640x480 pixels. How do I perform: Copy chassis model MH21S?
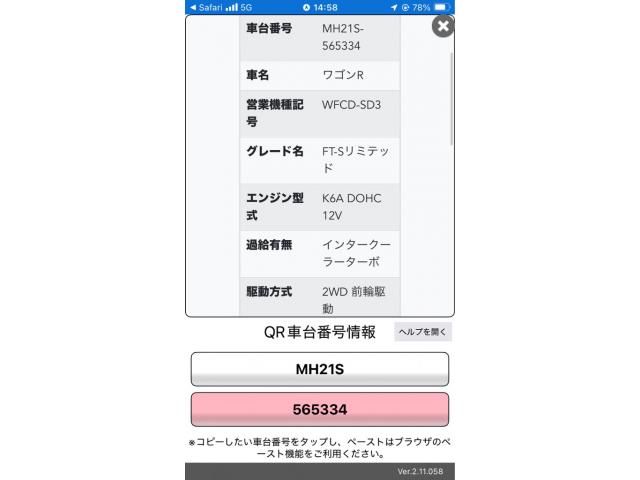point(319,369)
